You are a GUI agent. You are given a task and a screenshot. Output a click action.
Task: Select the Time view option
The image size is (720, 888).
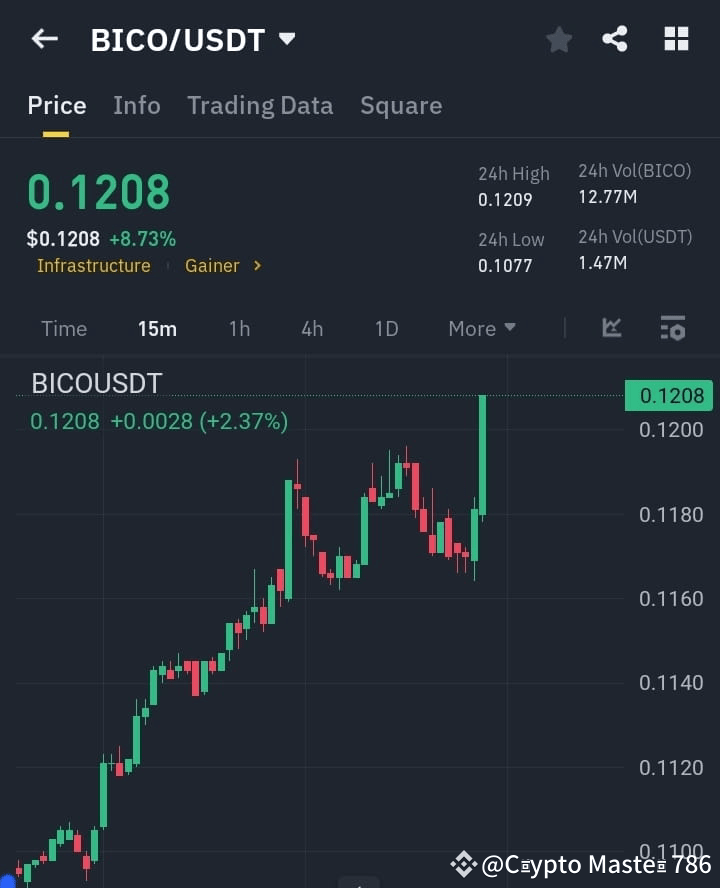point(63,328)
